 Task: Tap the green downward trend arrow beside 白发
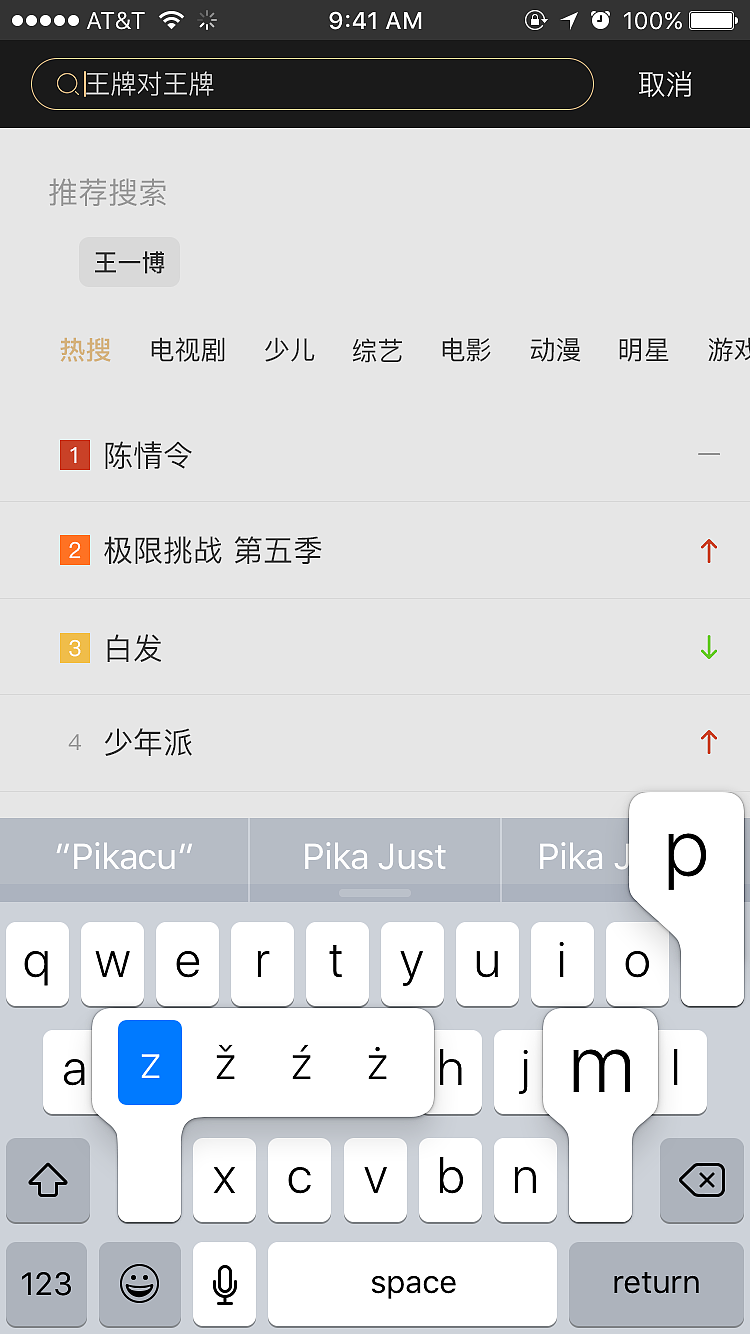tap(708, 646)
